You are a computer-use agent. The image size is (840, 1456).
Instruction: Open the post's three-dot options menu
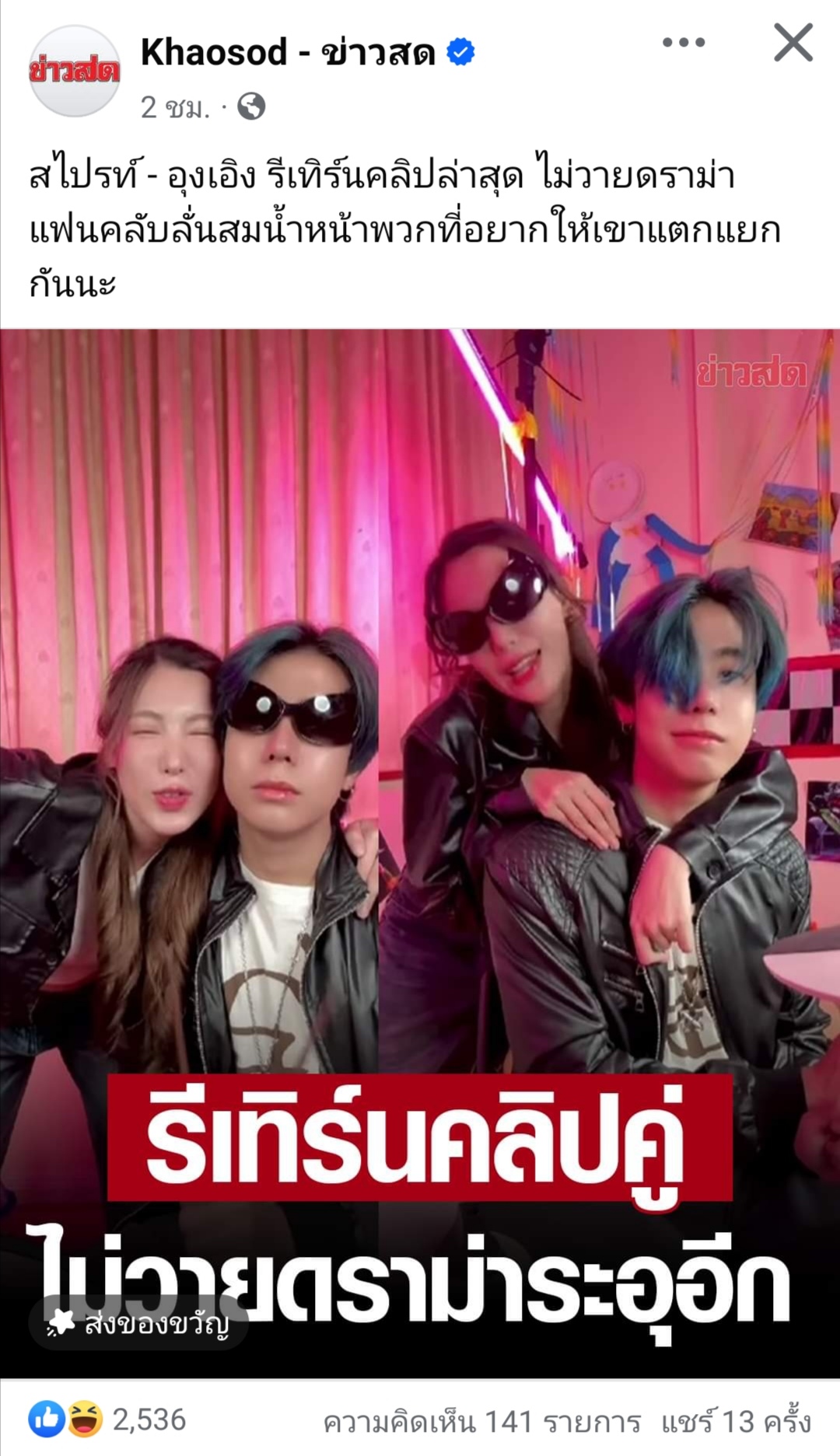coord(683,43)
